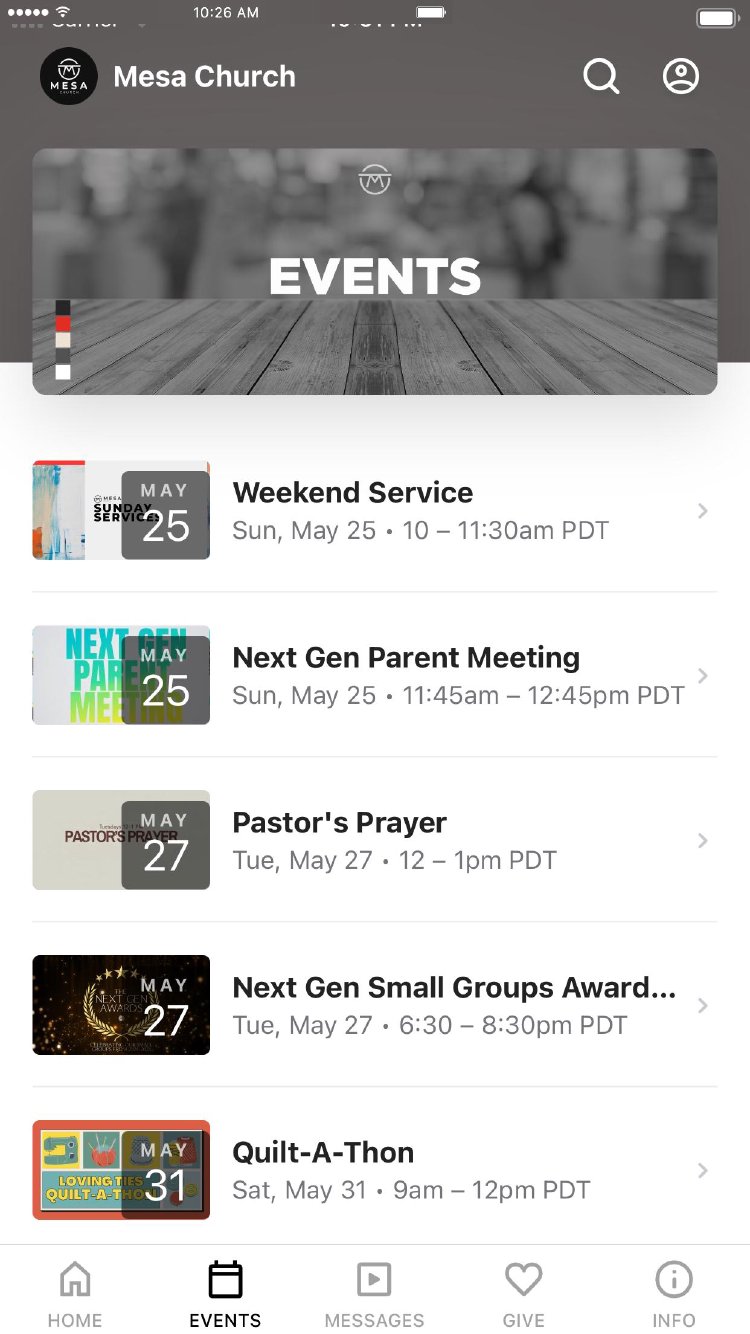
Task: Tap the Events tab
Action: coord(225,1293)
